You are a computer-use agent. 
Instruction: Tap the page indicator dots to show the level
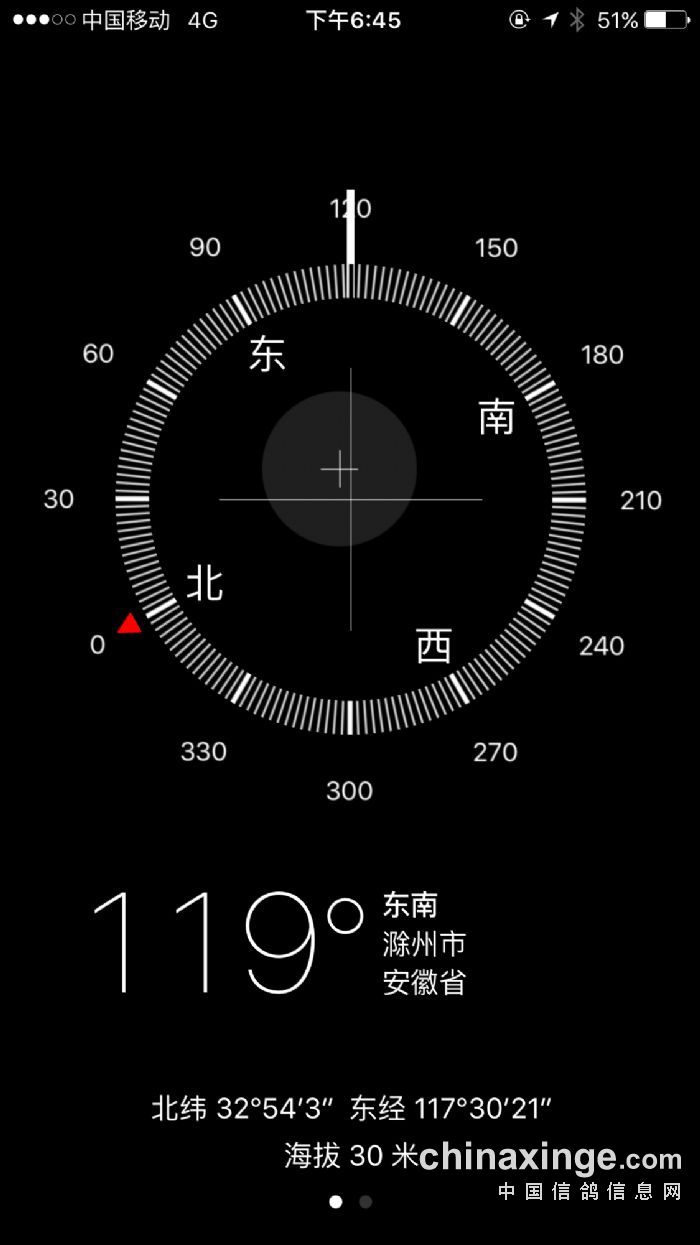350,1202
